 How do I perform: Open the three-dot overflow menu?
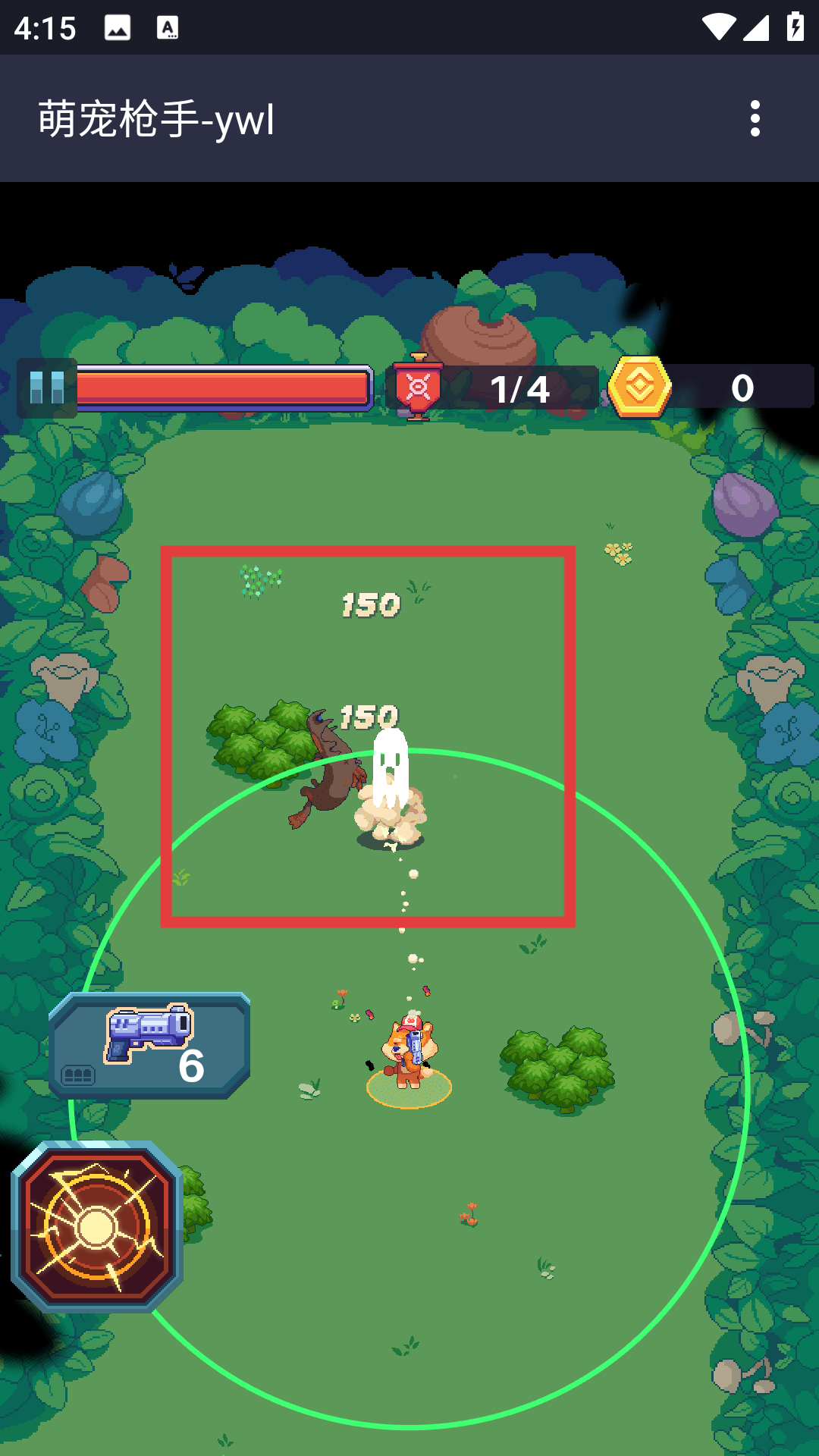pyautogui.click(x=755, y=118)
